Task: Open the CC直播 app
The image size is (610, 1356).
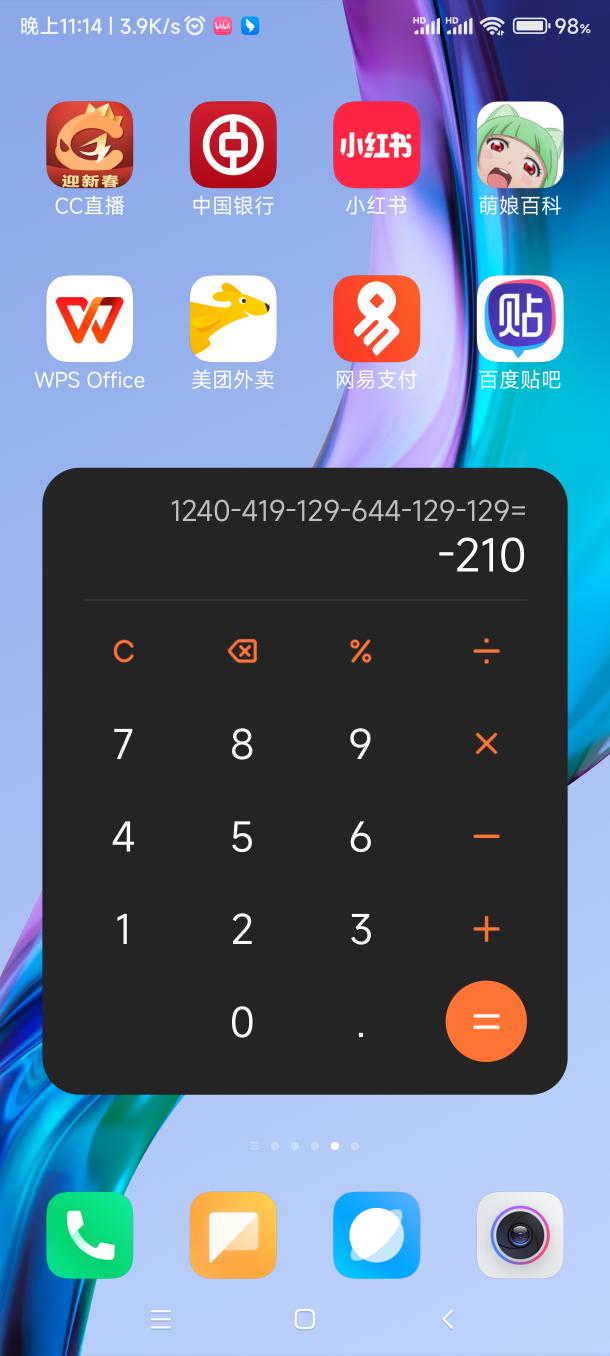Action: [x=90, y=145]
